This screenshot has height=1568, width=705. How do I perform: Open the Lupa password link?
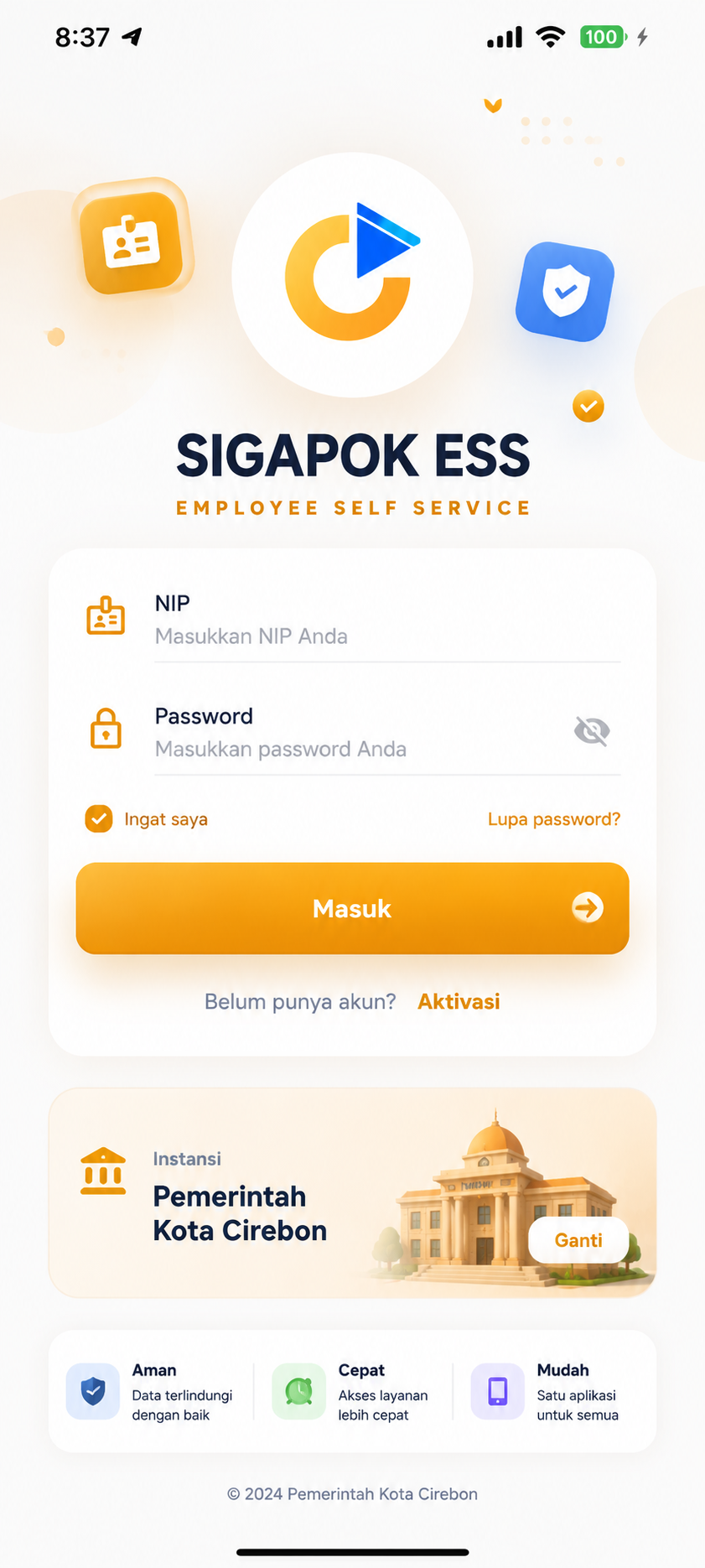pyautogui.click(x=554, y=819)
